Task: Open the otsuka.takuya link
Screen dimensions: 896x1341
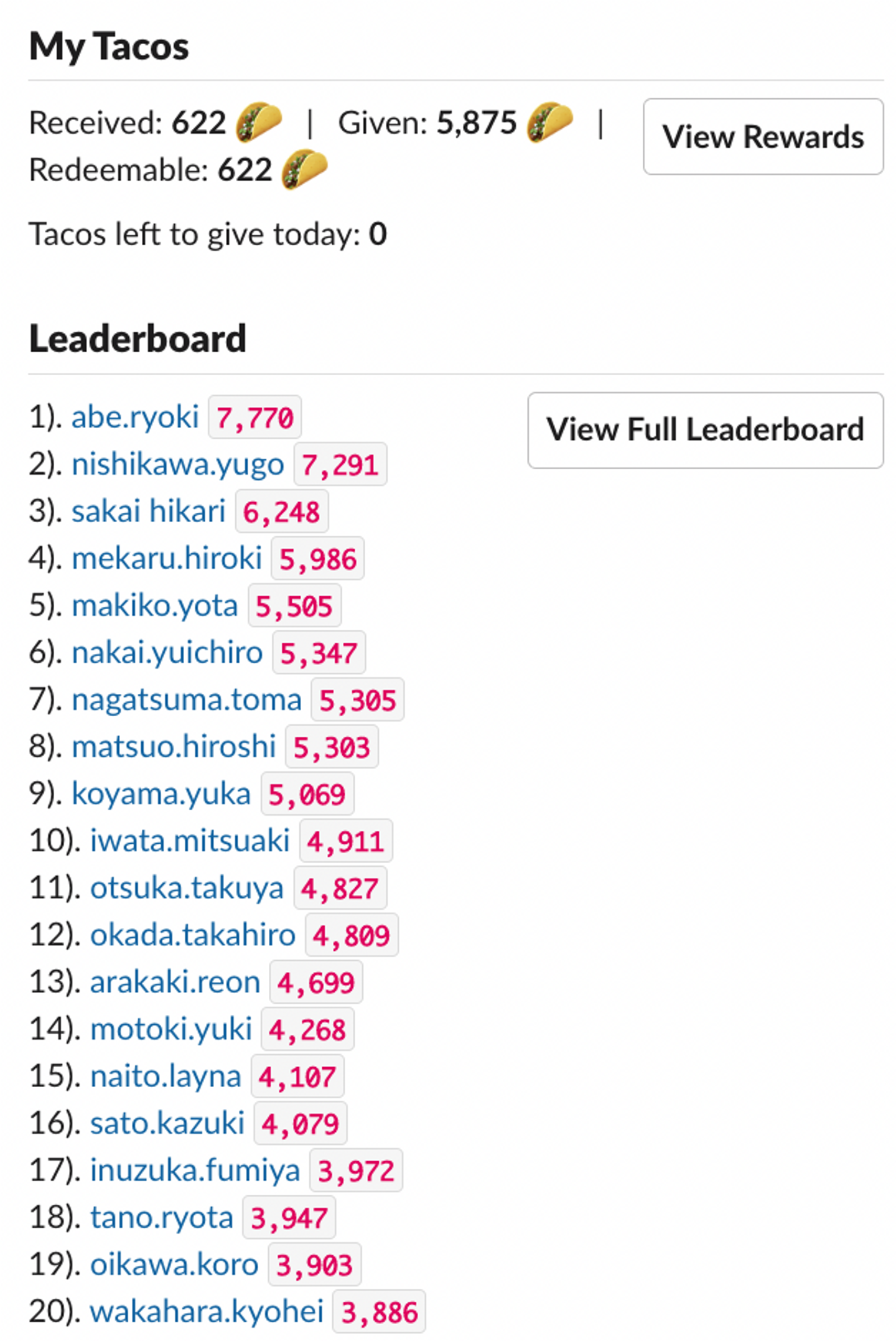Action: click(x=187, y=888)
